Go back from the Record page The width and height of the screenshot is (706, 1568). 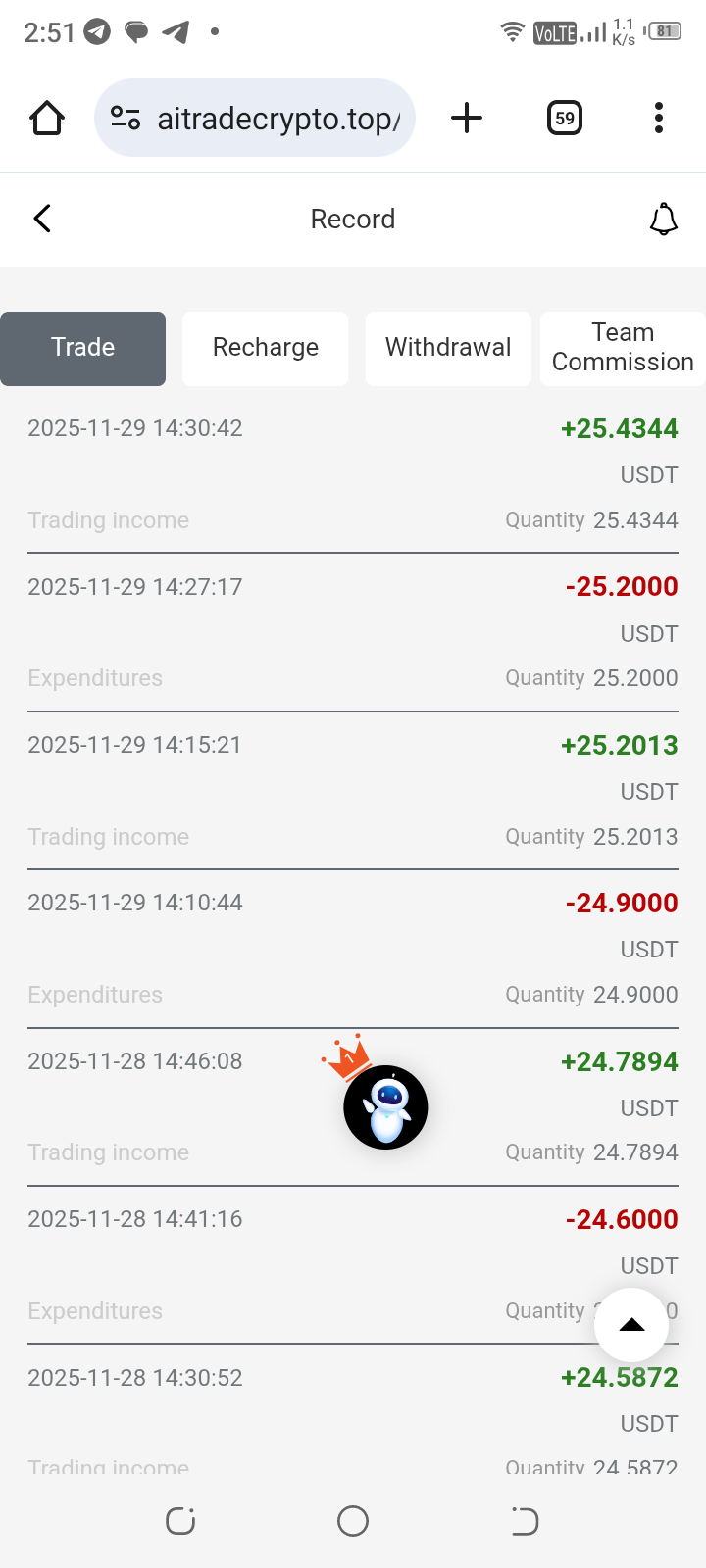42,219
